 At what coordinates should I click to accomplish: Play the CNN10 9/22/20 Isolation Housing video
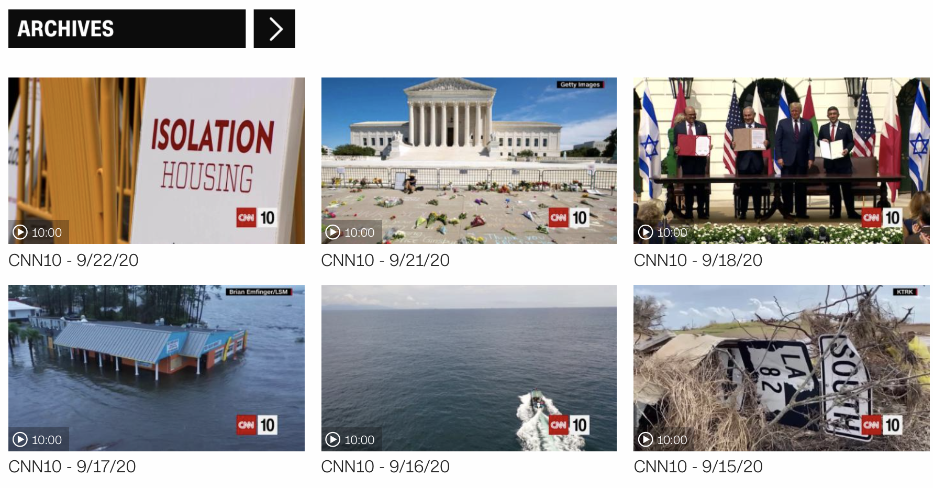(156, 160)
